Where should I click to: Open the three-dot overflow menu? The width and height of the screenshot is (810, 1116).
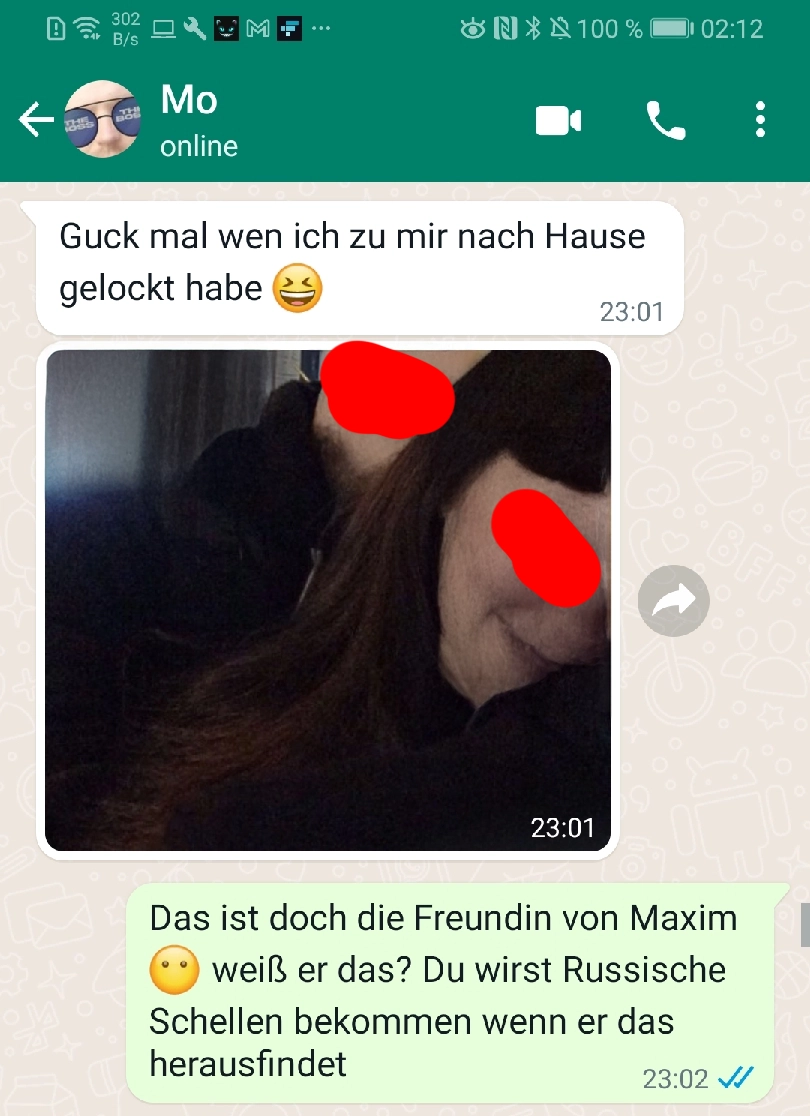pyautogui.click(x=760, y=121)
